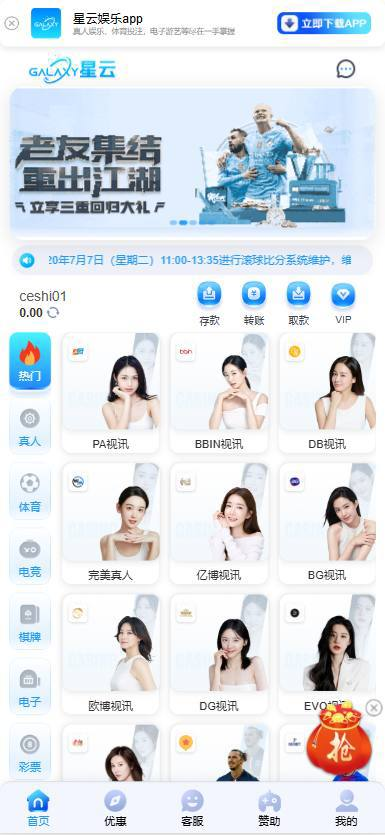Close the floating red envelope

tap(374, 708)
